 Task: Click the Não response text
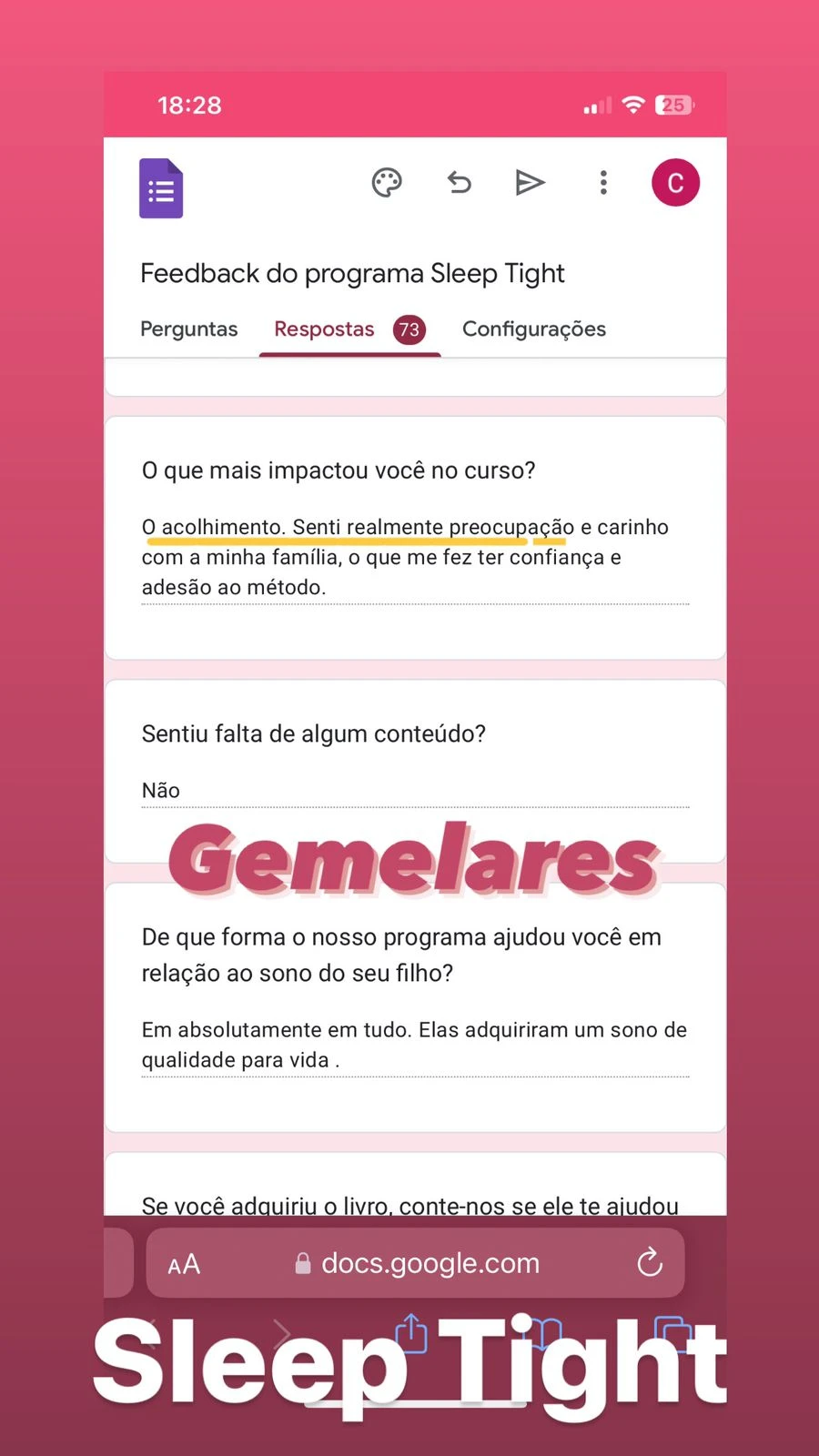click(x=160, y=790)
